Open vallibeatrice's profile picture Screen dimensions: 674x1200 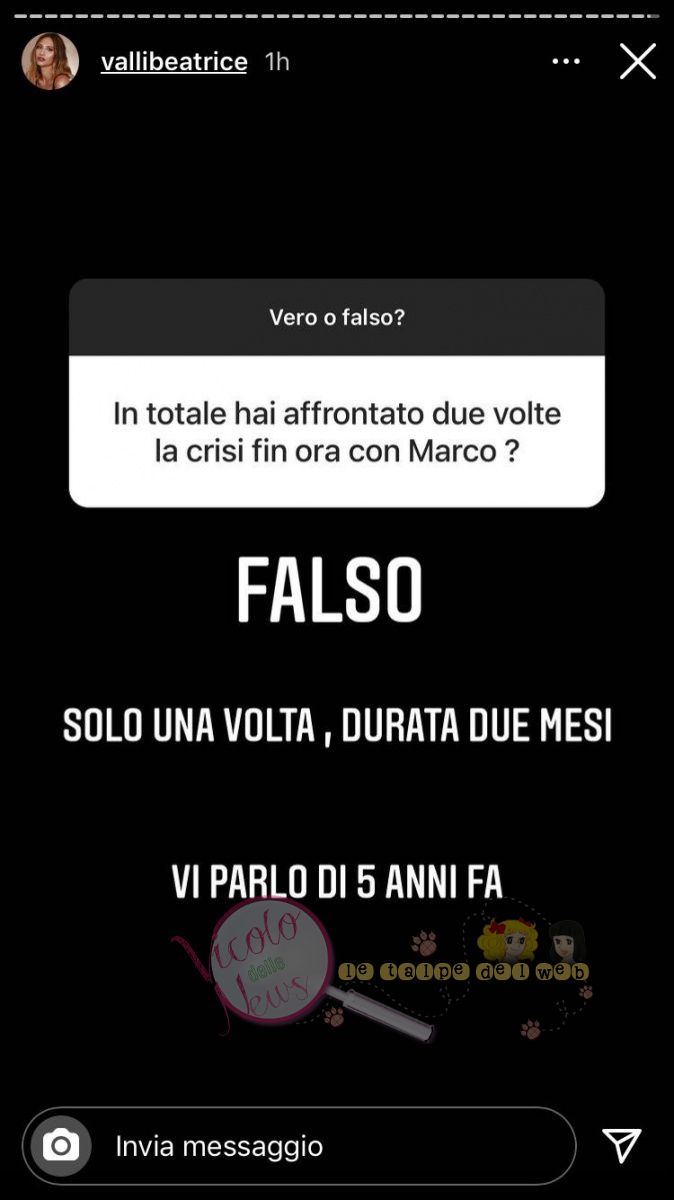pos(50,62)
